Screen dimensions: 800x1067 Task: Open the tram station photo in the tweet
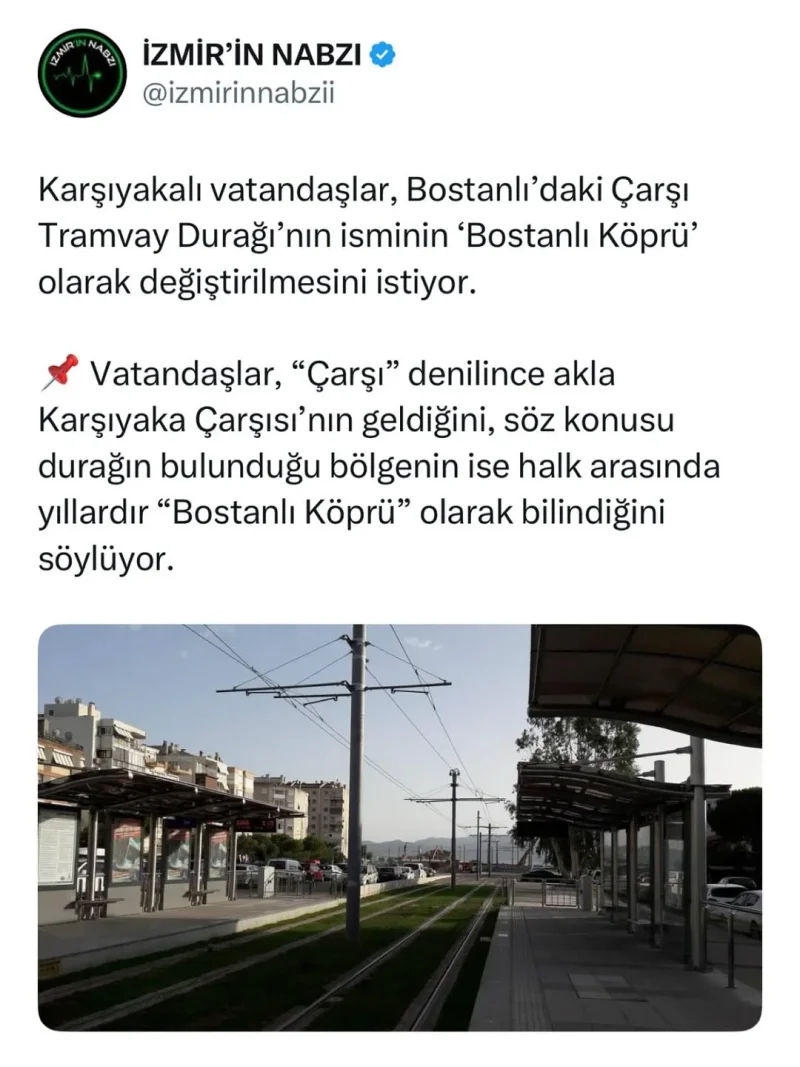[x=400, y=827]
